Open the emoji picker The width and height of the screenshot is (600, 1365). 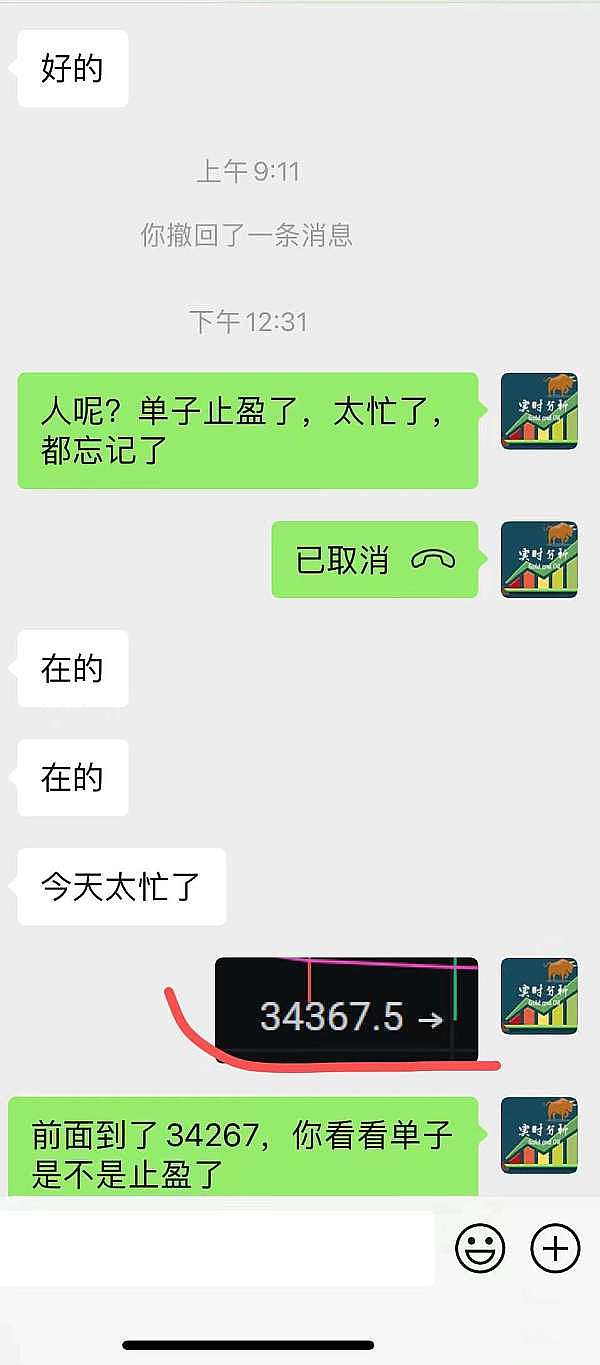(x=480, y=1248)
